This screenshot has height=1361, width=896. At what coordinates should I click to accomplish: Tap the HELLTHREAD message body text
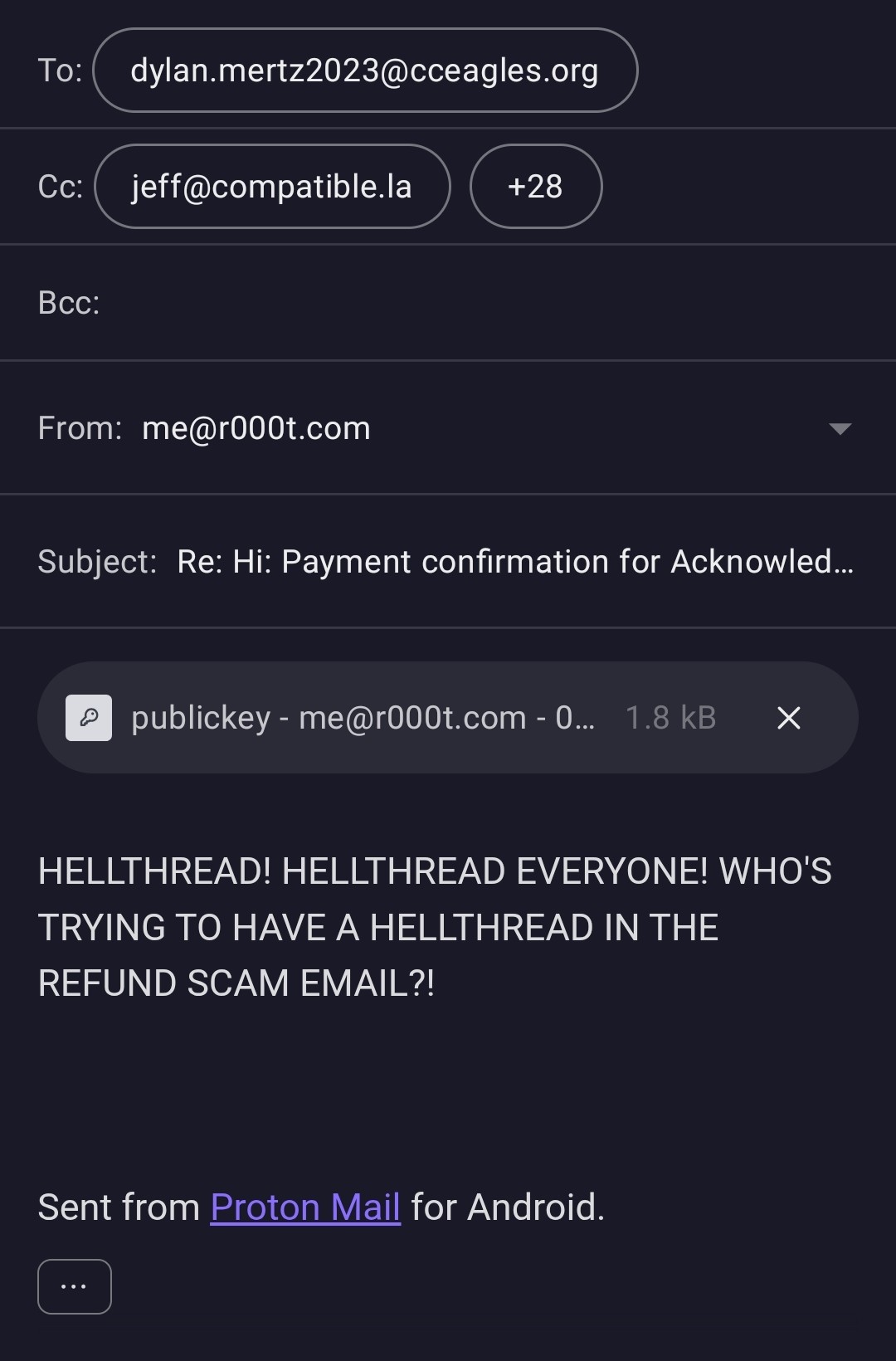click(x=434, y=927)
